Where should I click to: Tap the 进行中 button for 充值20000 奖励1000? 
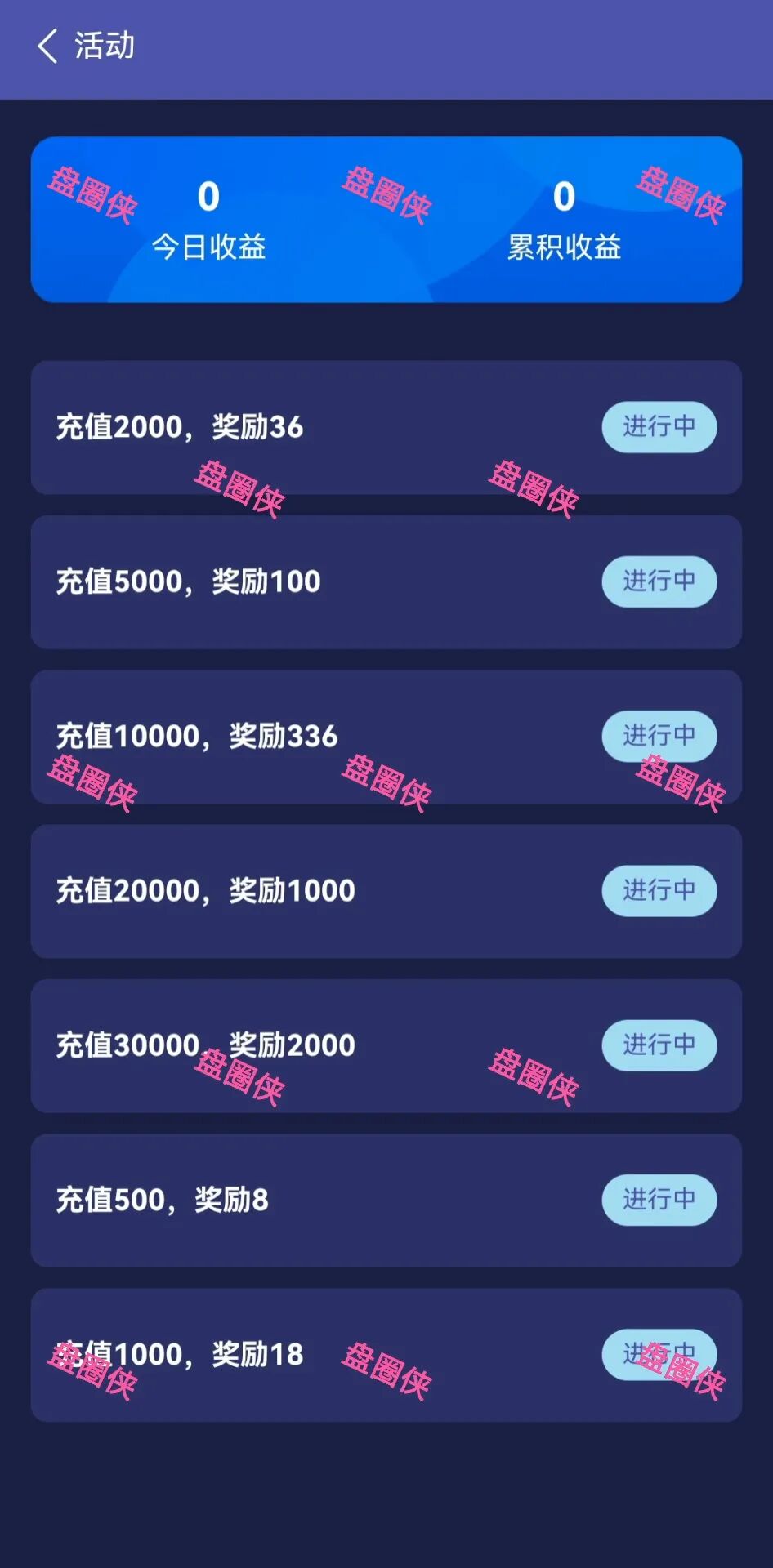coord(659,890)
